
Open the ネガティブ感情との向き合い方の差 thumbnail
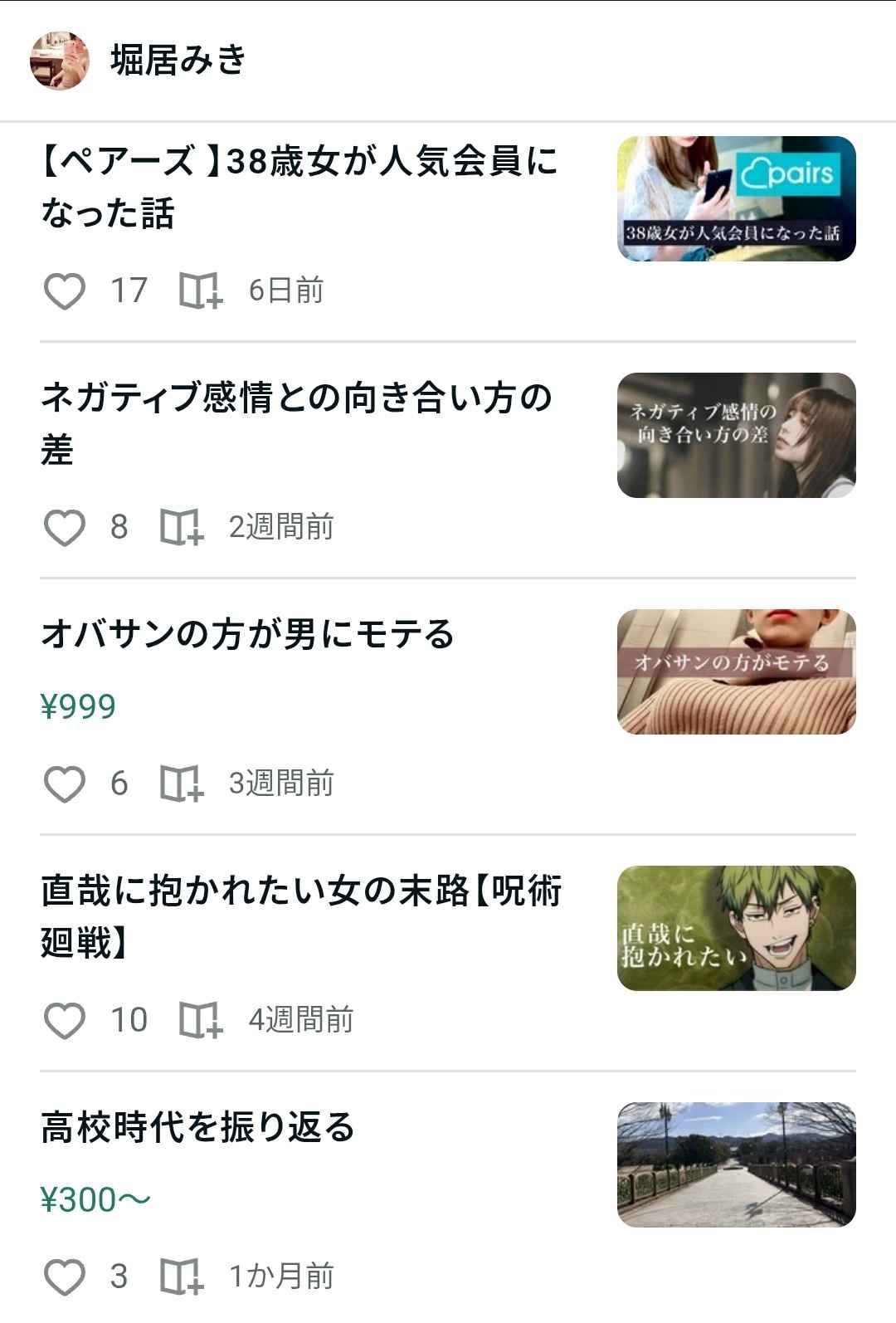(736, 436)
